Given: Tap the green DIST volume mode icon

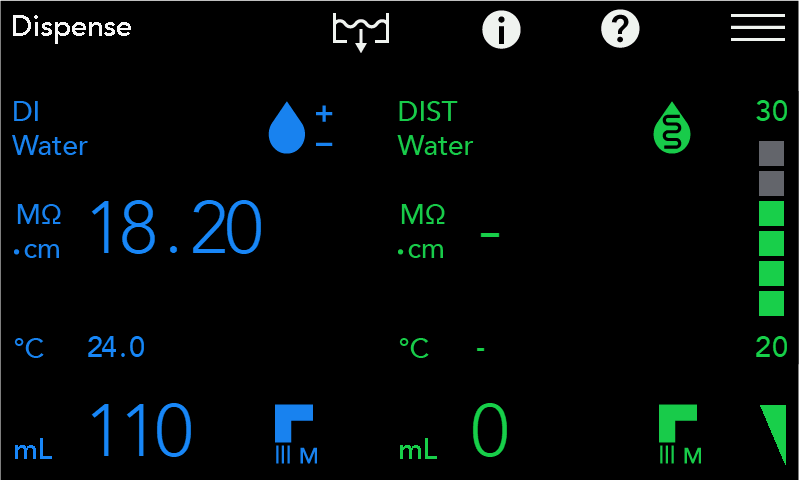Looking at the screenshot, I should [679, 434].
